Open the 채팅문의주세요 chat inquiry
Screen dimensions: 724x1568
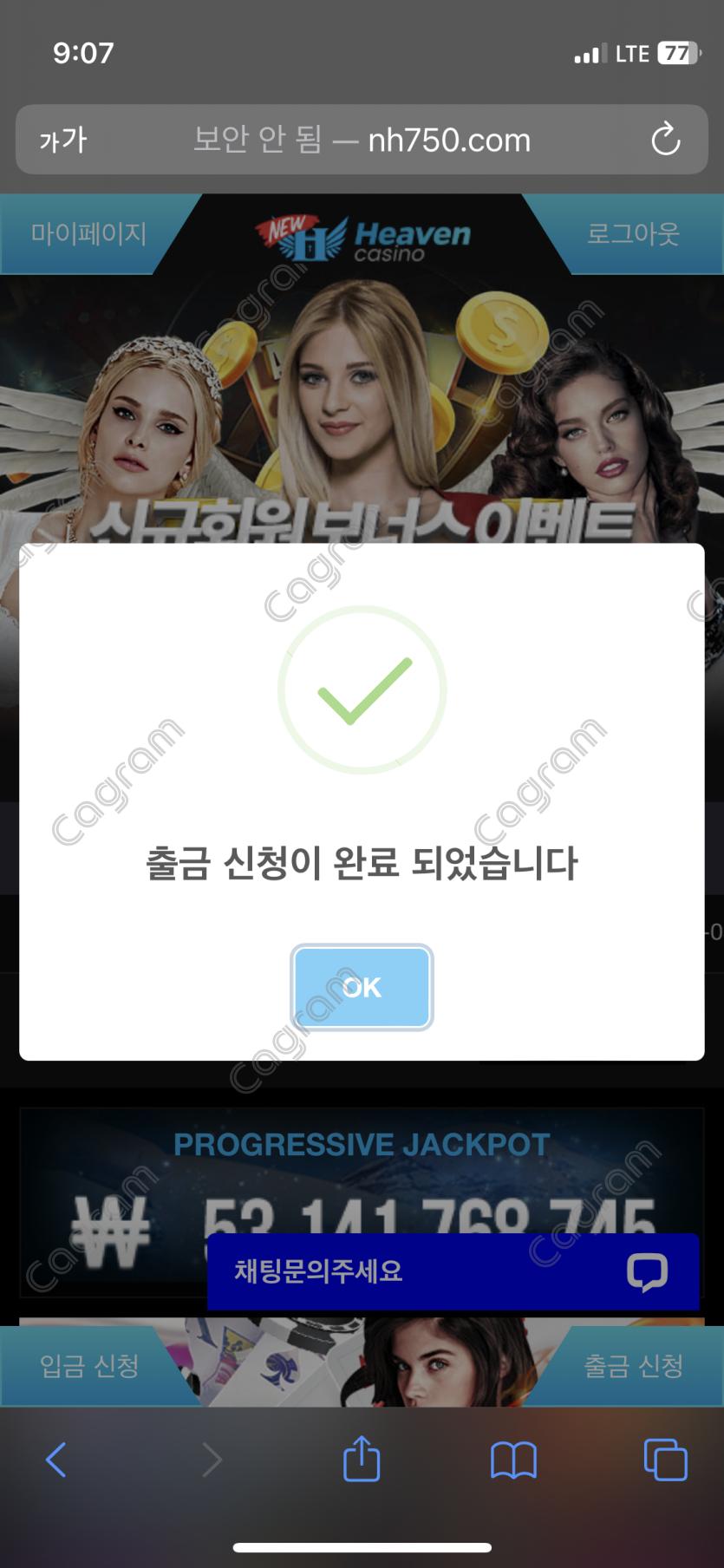tap(453, 1271)
